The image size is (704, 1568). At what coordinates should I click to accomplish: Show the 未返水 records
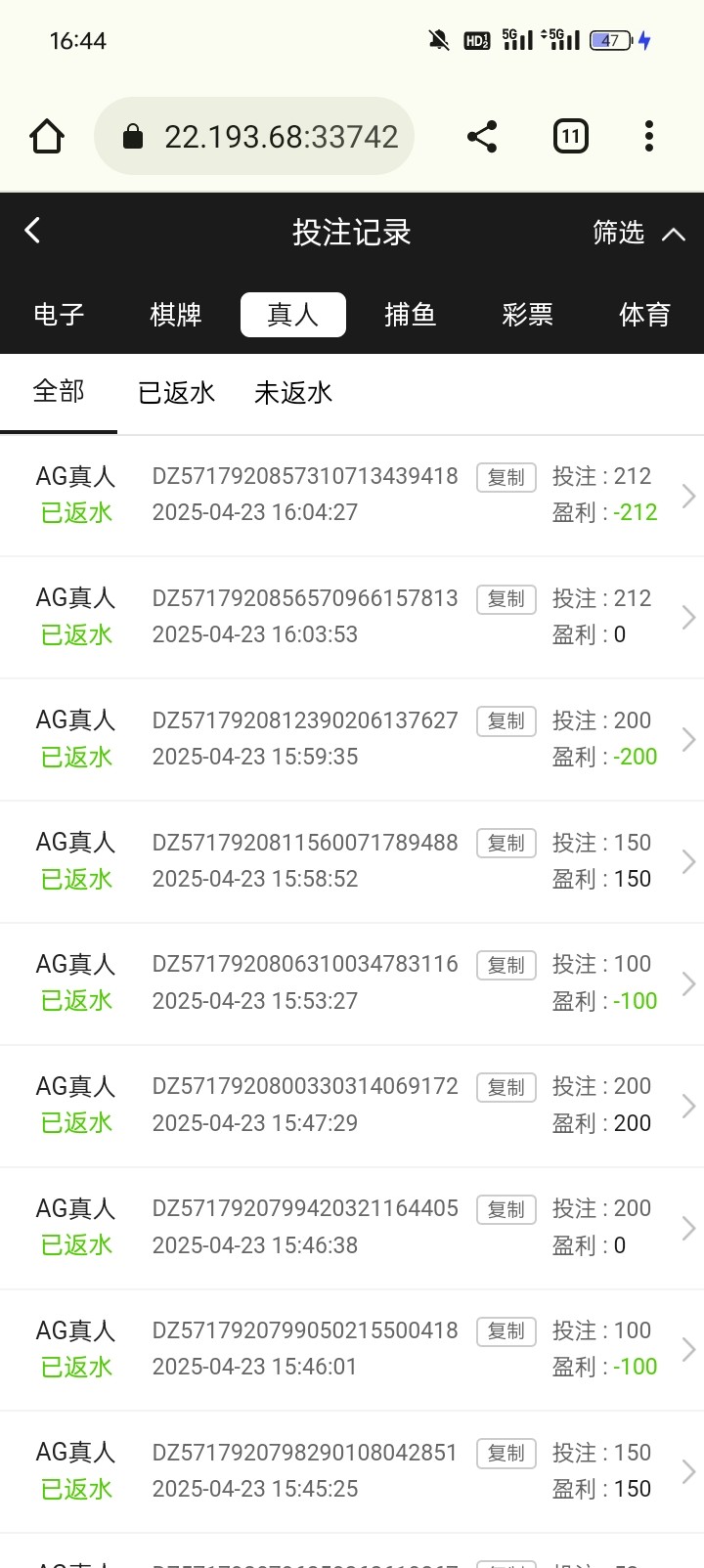[x=293, y=393]
